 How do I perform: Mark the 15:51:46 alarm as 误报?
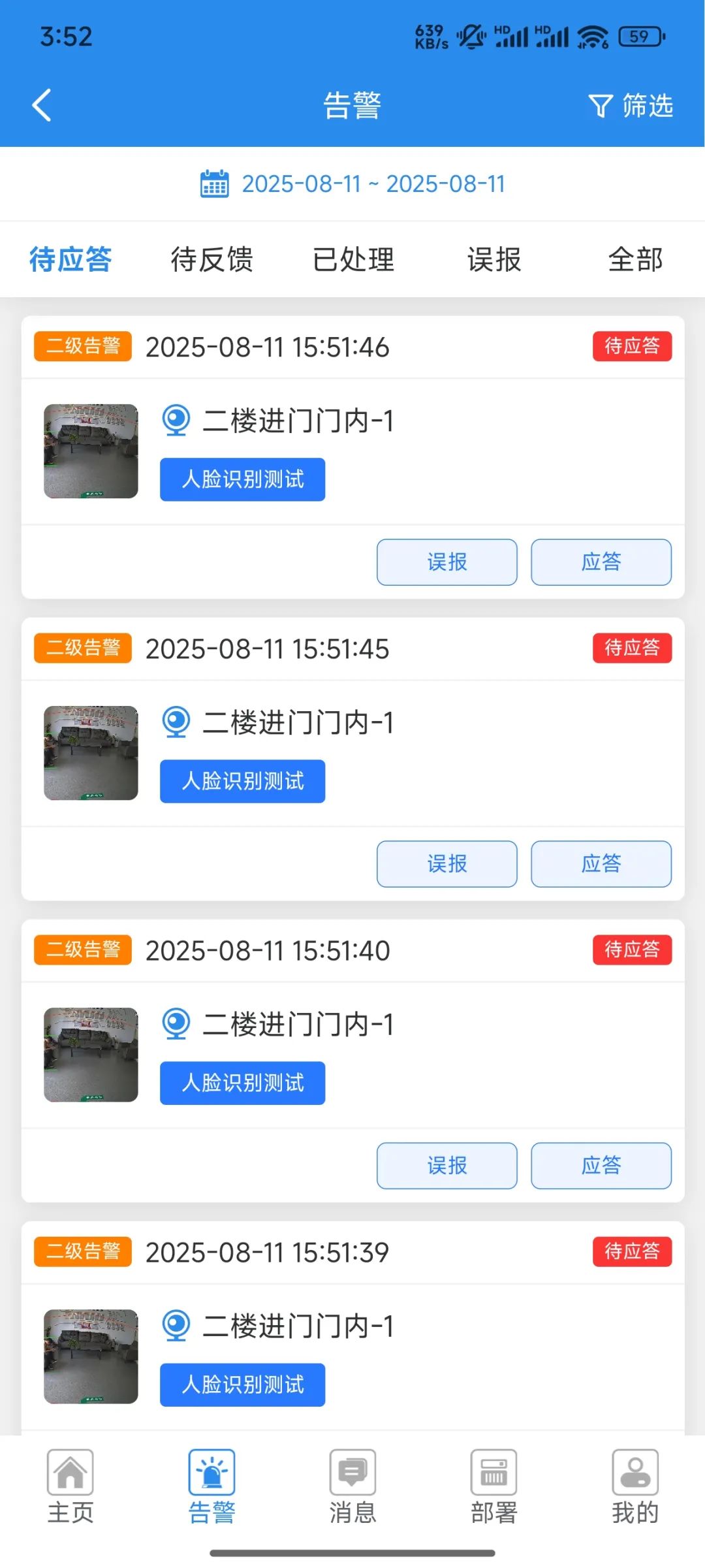(447, 562)
